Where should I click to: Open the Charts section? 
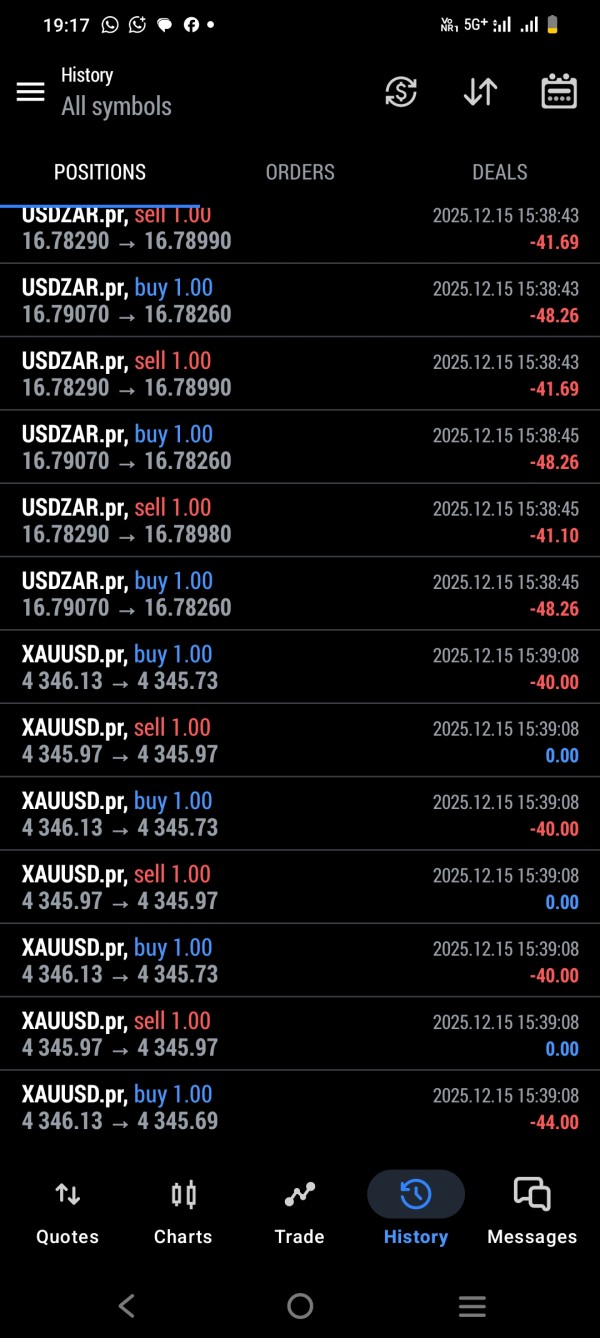[183, 1211]
